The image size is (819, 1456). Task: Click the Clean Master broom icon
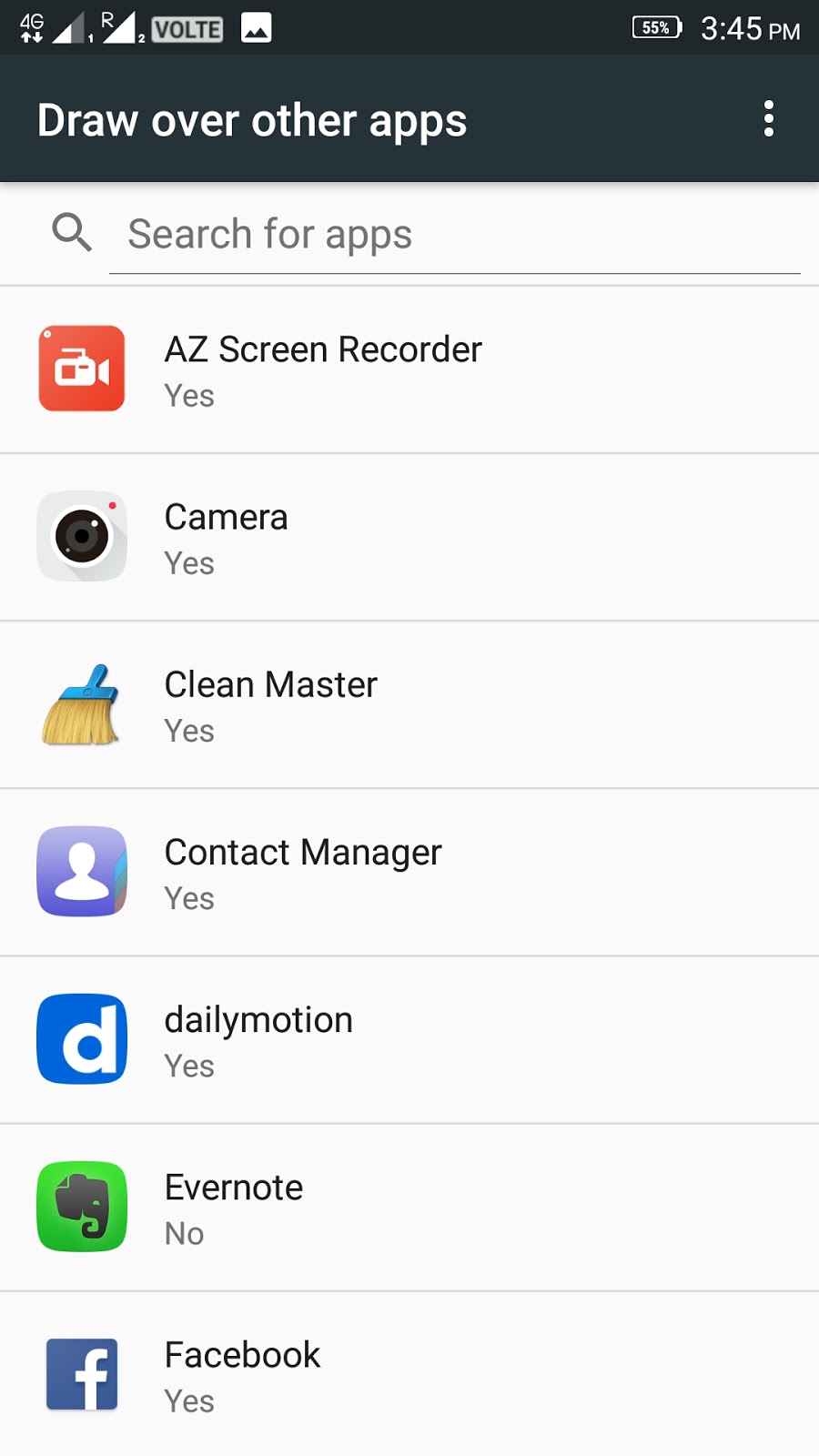(81, 703)
